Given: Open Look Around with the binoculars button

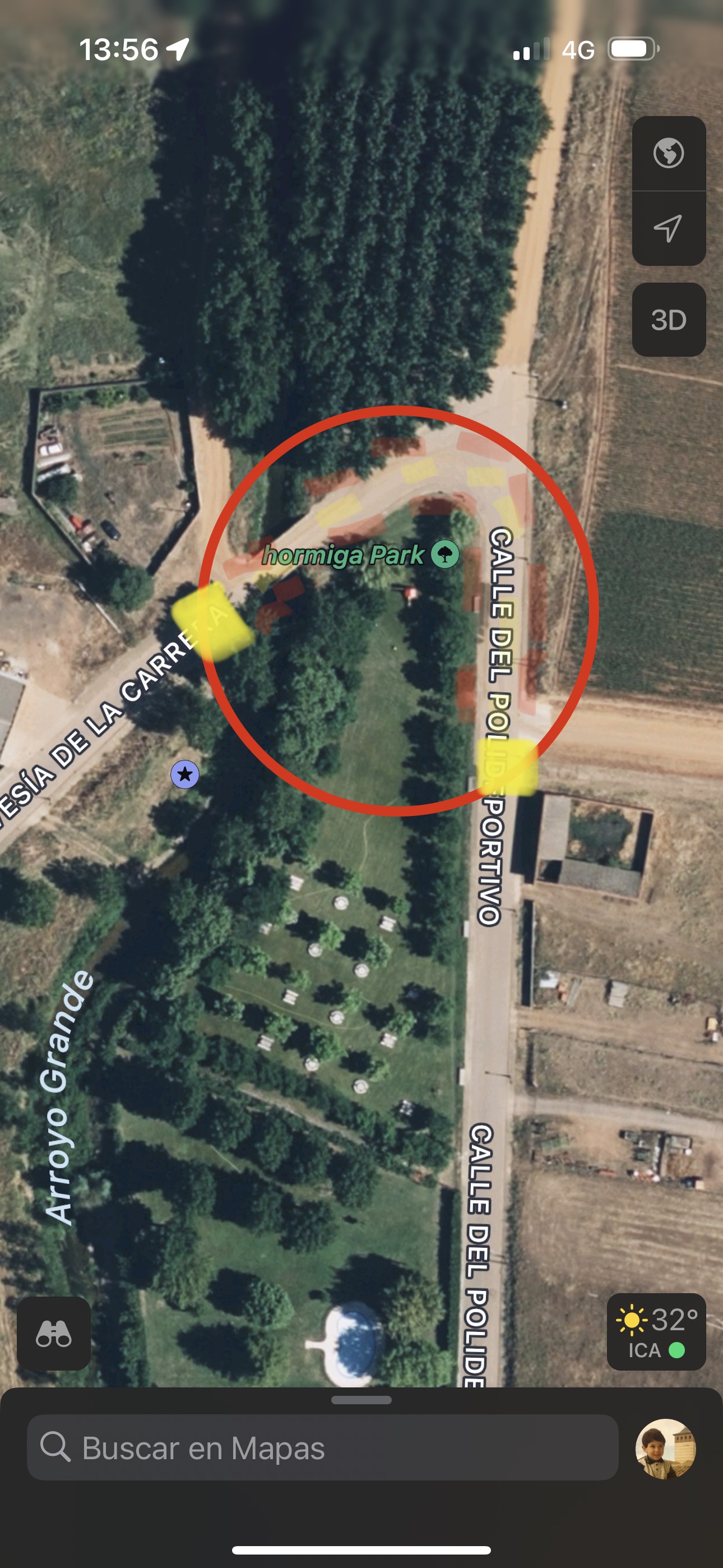Looking at the screenshot, I should click(54, 1334).
